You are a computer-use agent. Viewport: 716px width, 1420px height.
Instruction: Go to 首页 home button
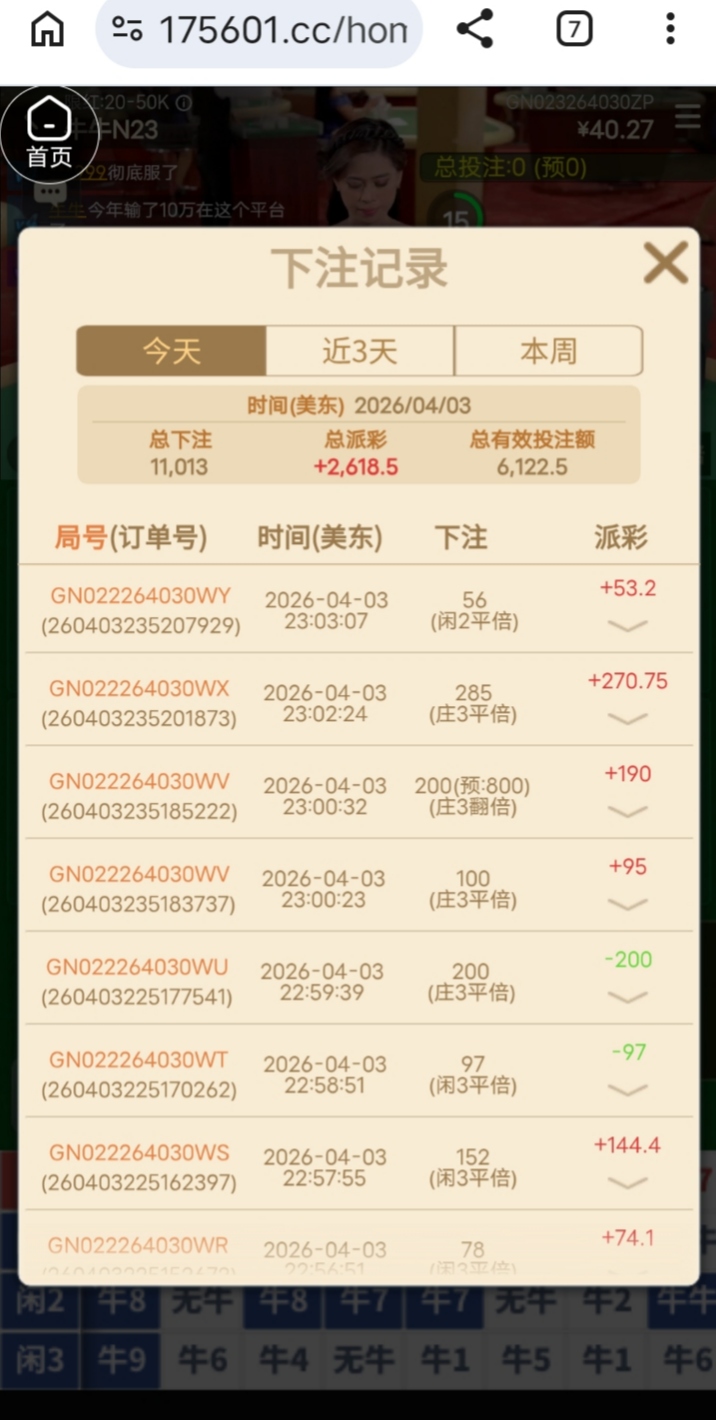(x=49, y=135)
